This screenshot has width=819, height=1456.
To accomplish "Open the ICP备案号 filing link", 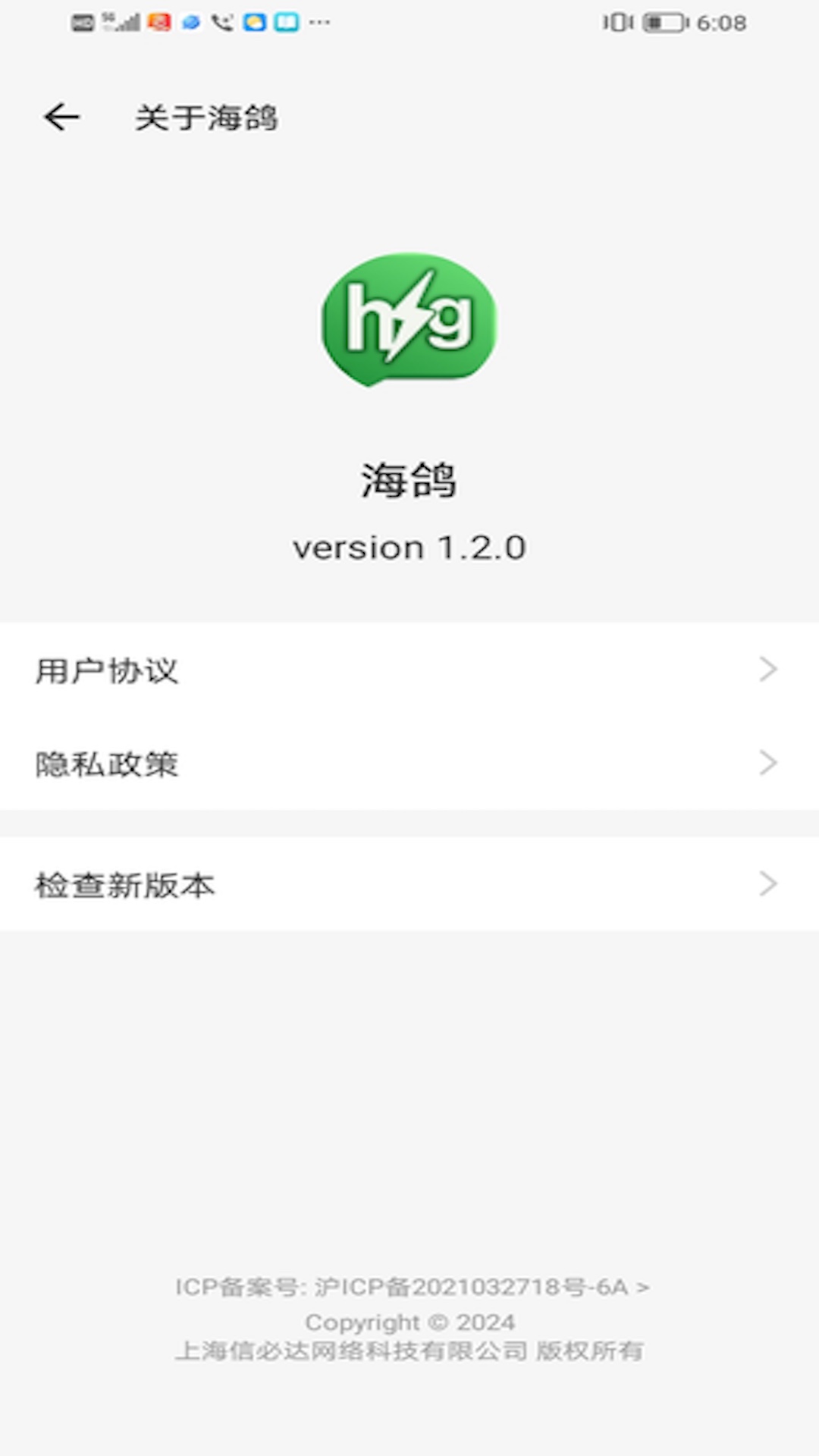I will [x=412, y=1287].
